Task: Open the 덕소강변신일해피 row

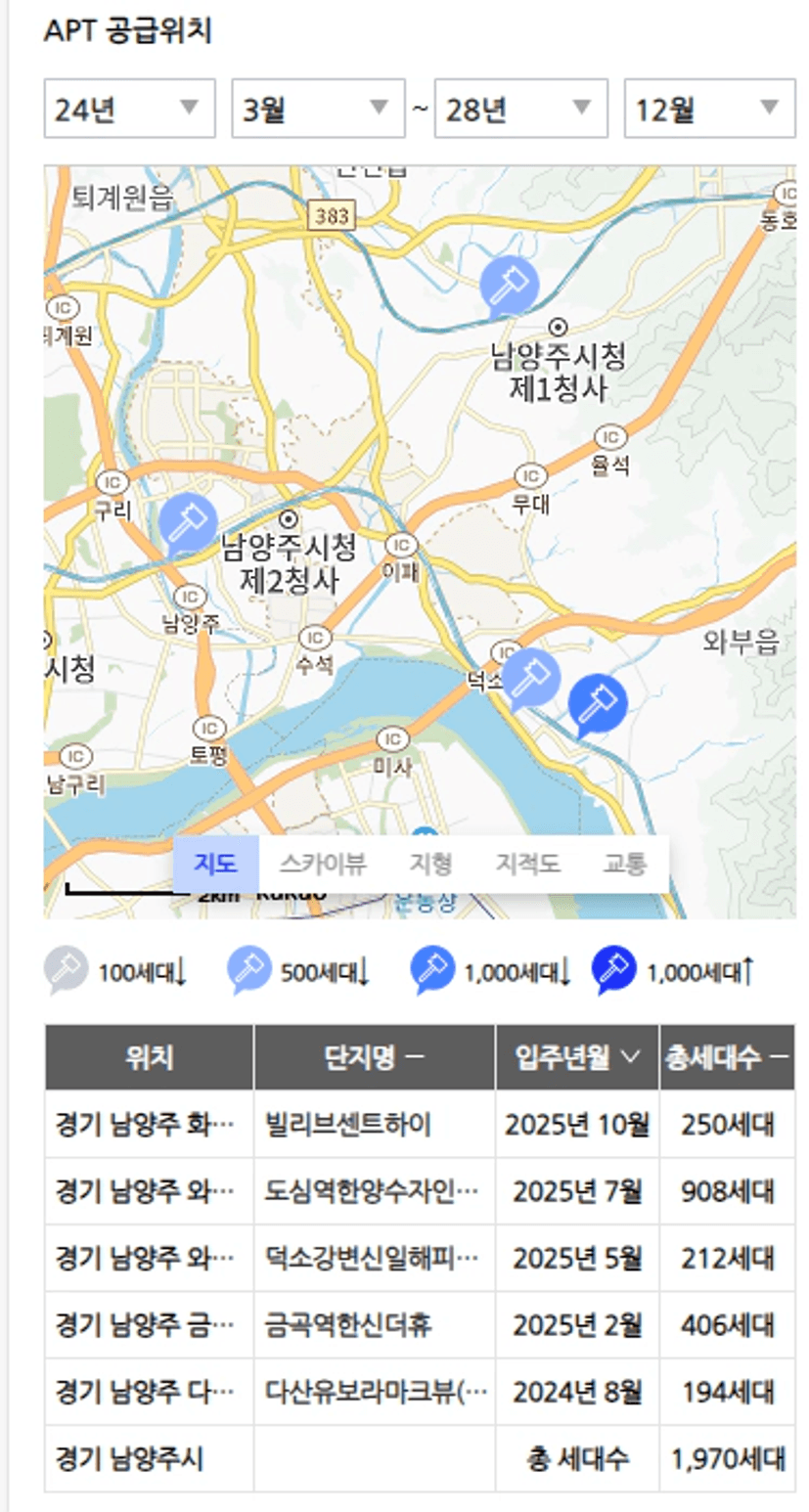Action: coord(420,1259)
